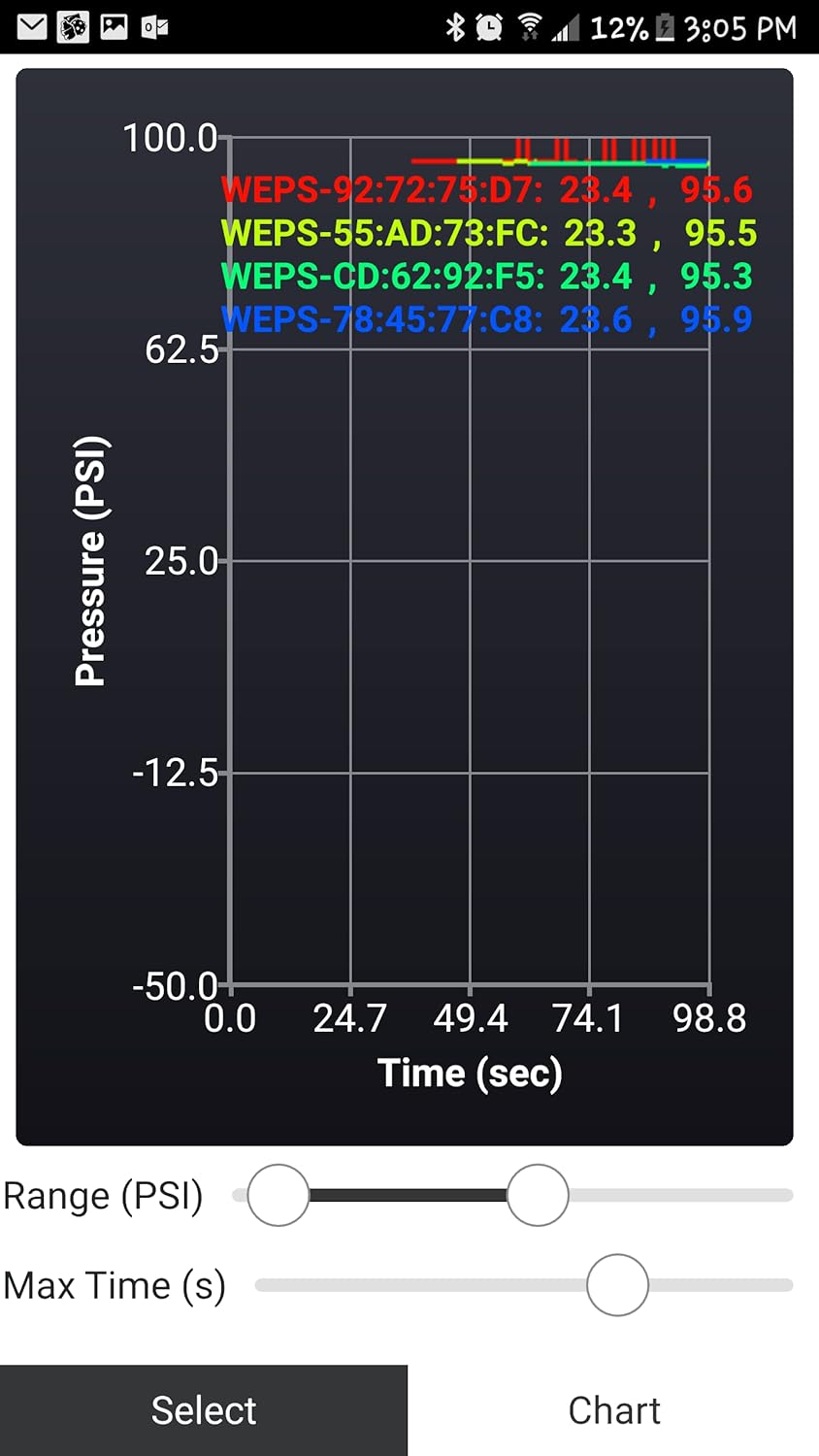The height and width of the screenshot is (1456, 819).
Task: Switch to the Chart tab
Action: click(x=613, y=1410)
